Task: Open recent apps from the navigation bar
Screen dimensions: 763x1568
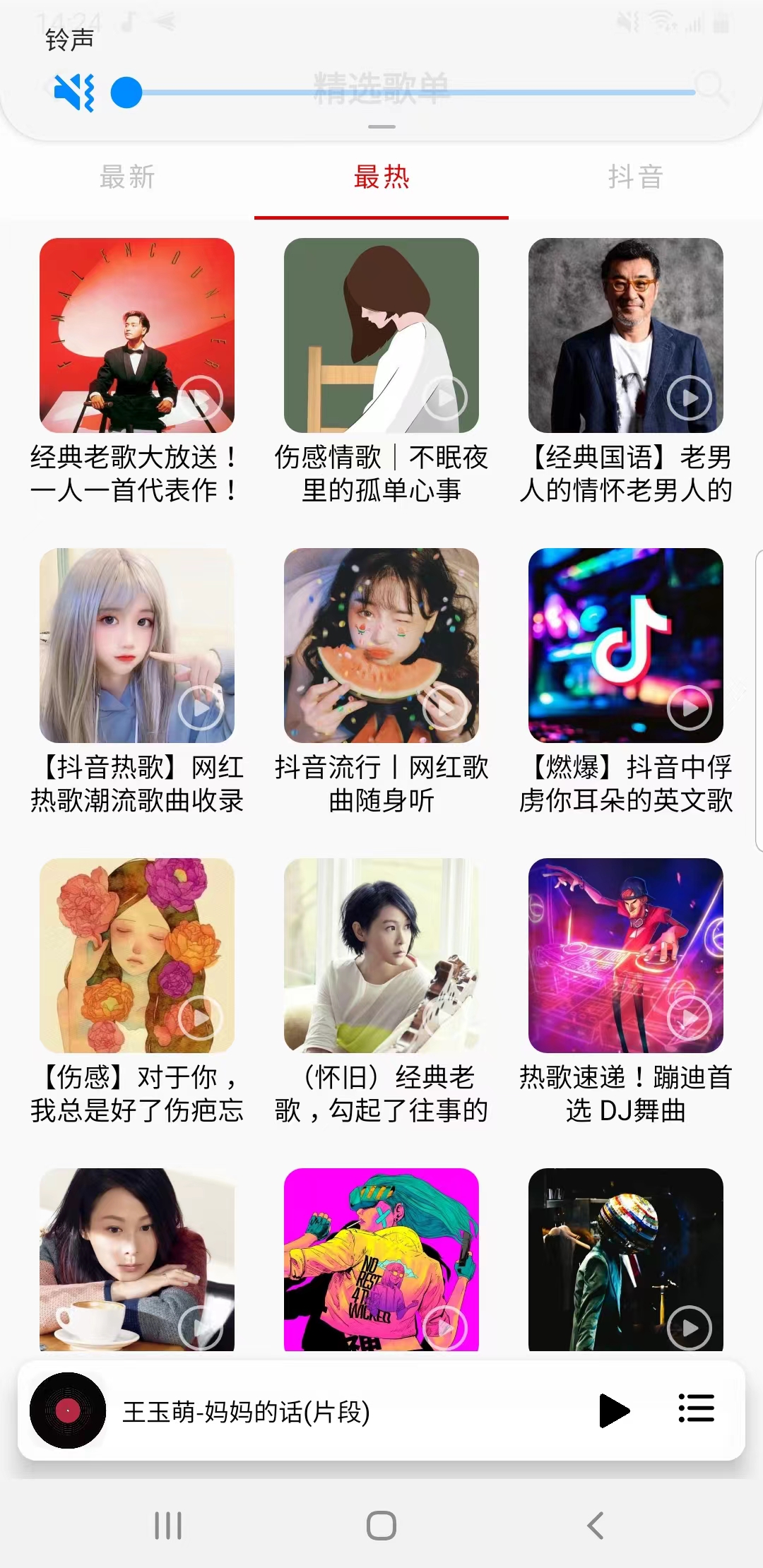Action: 168,1526
